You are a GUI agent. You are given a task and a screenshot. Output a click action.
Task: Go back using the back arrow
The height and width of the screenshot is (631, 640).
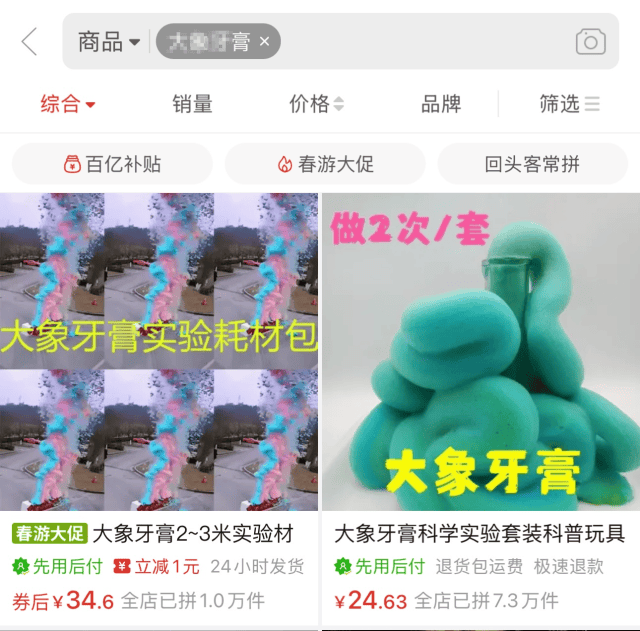(29, 42)
